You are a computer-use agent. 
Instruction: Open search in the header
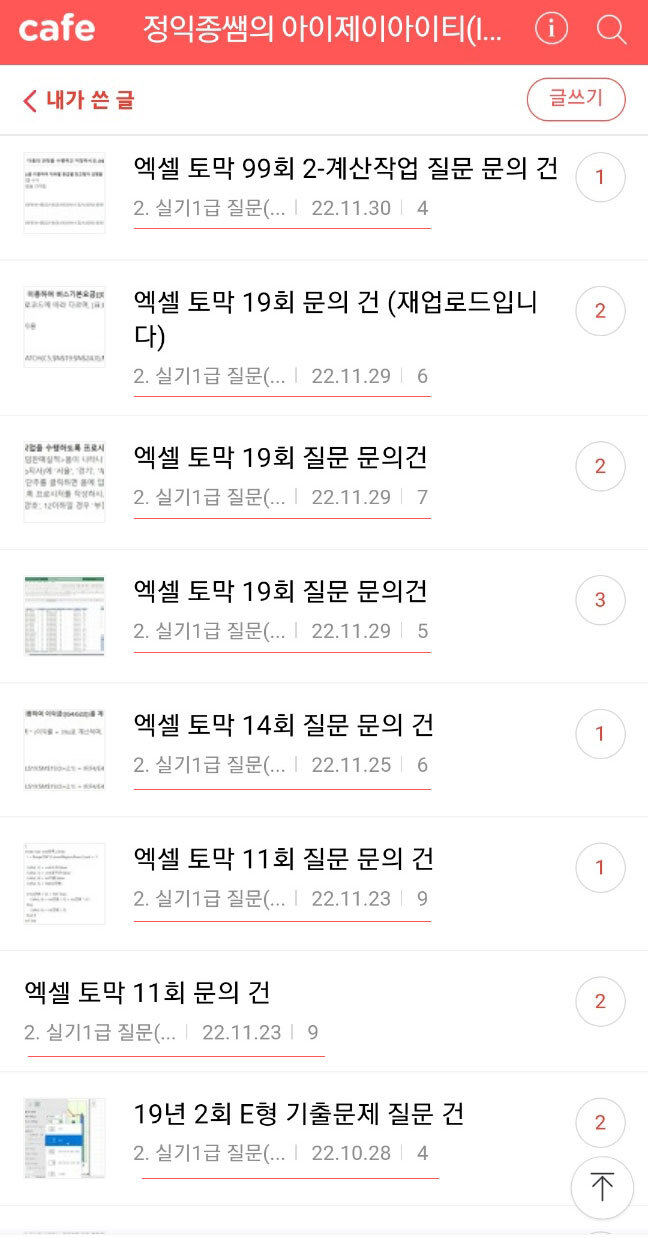coord(611,29)
